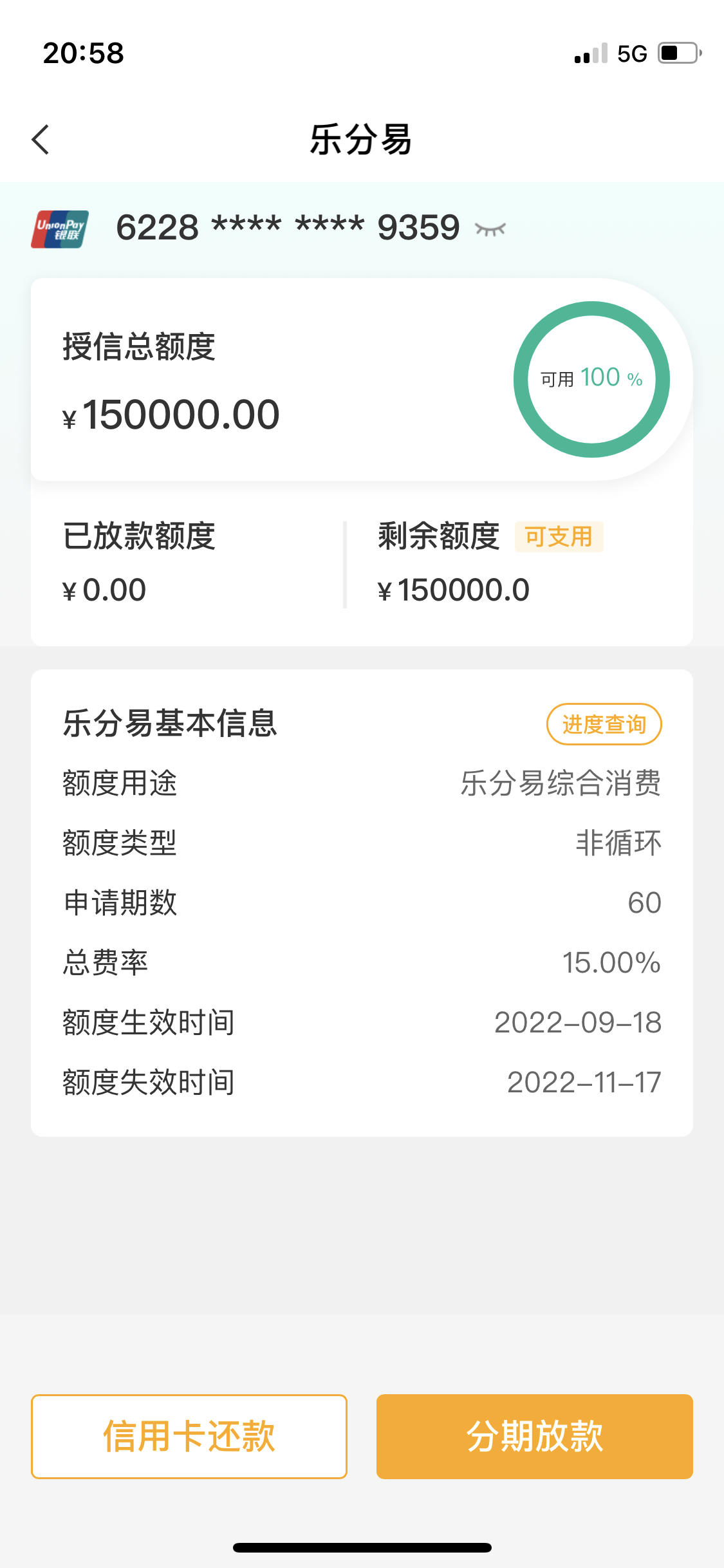This screenshot has width=724, height=1568.
Task: Go back using the top-left arrow
Action: (41, 139)
